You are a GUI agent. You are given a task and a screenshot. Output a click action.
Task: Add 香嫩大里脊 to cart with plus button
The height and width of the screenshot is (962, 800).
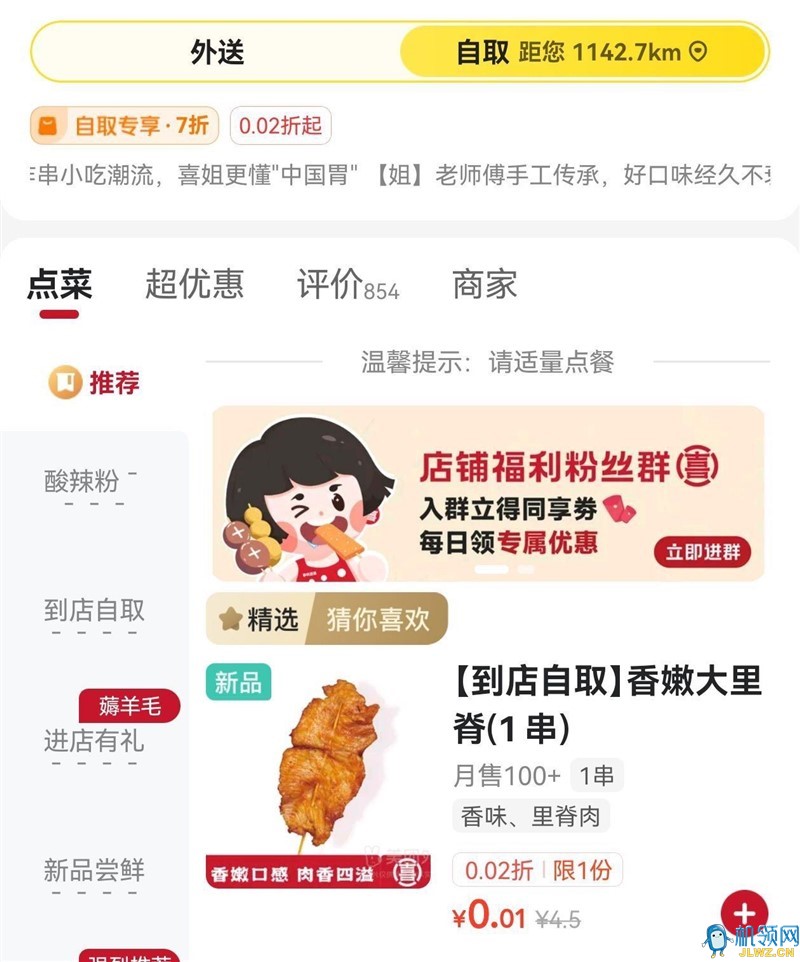744,912
